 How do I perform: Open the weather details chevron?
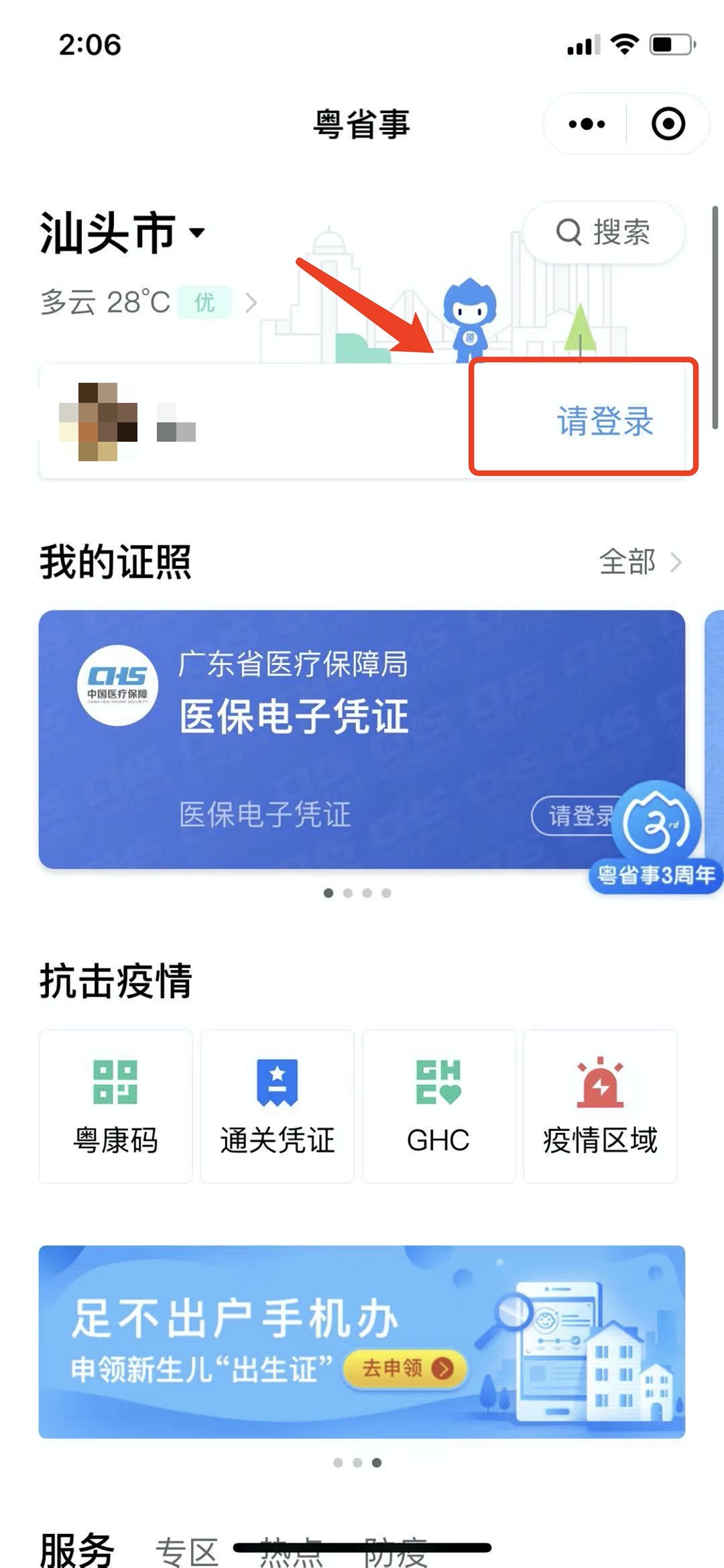(251, 303)
